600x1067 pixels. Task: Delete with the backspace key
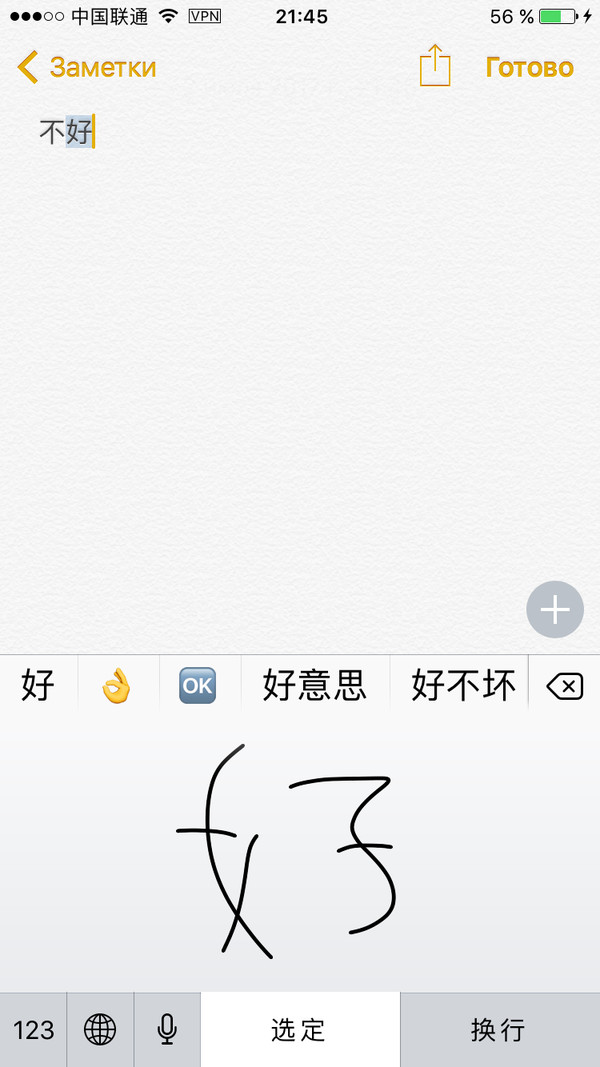[565, 686]
